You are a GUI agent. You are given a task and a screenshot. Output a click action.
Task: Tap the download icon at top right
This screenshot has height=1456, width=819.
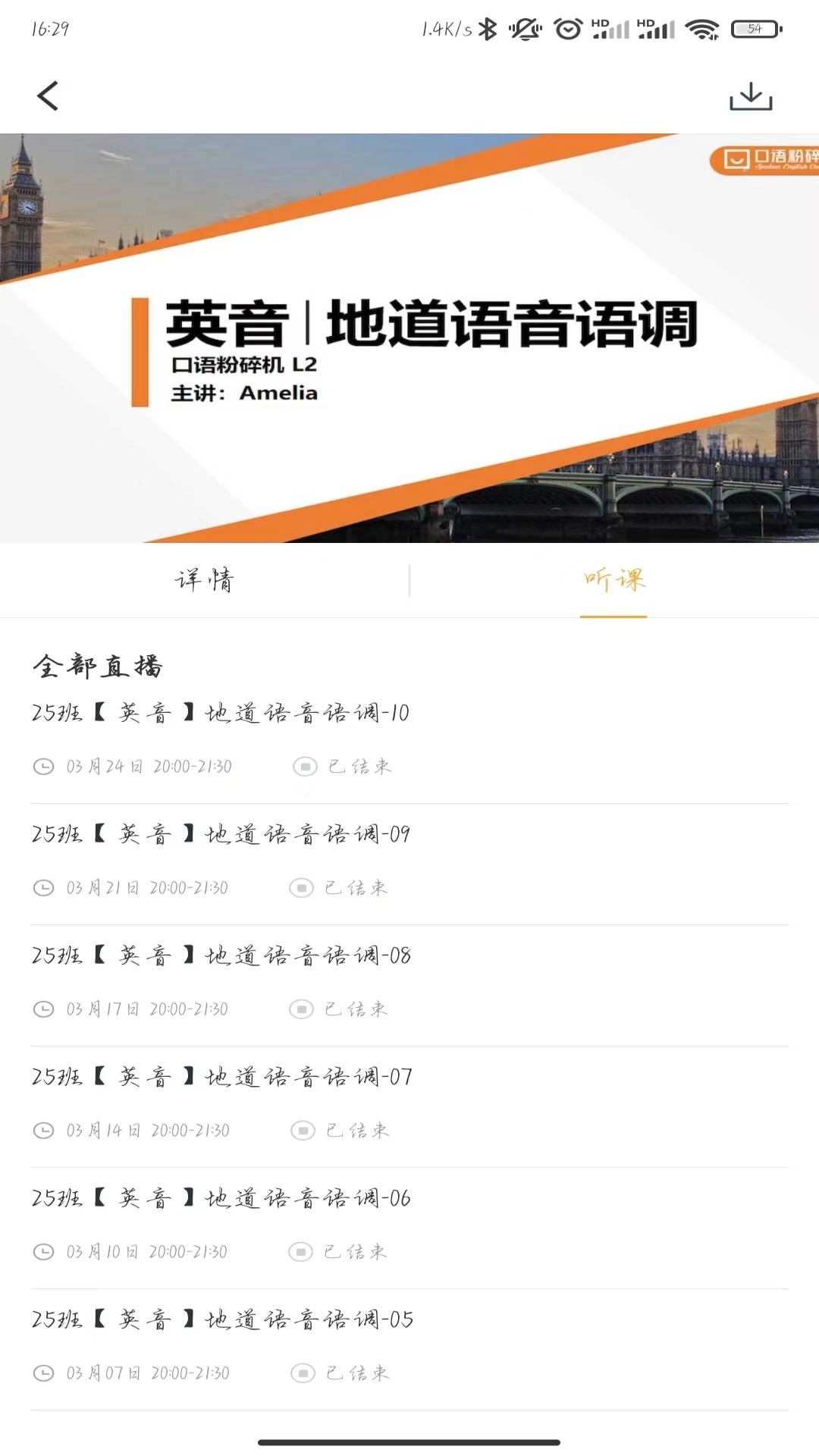coord(752,96)
